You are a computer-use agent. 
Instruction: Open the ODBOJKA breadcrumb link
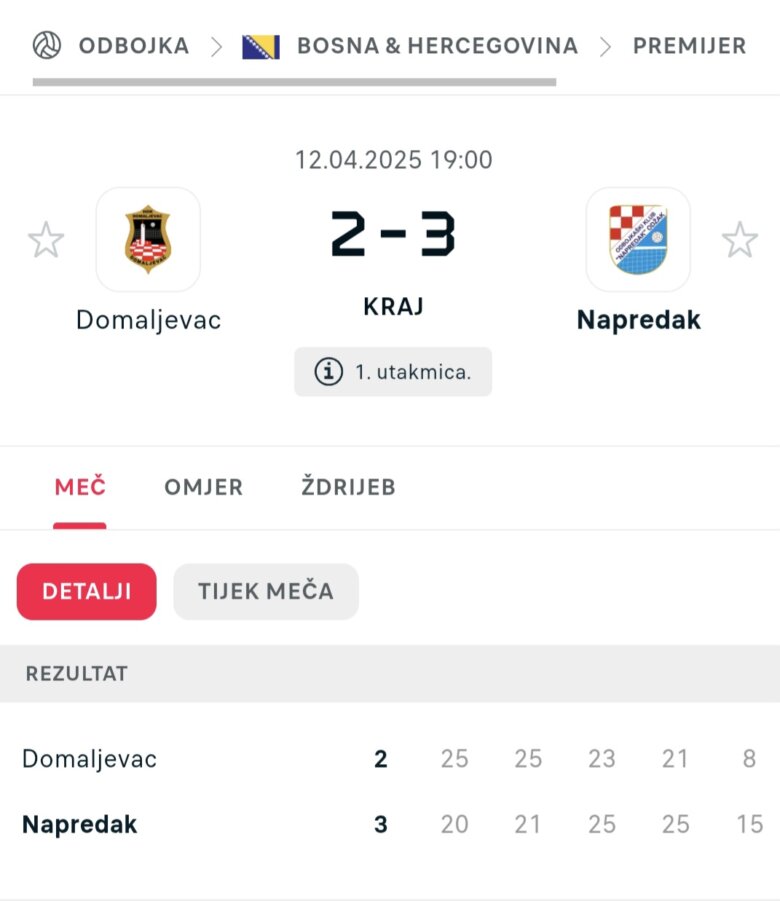(x=133, y=46)
